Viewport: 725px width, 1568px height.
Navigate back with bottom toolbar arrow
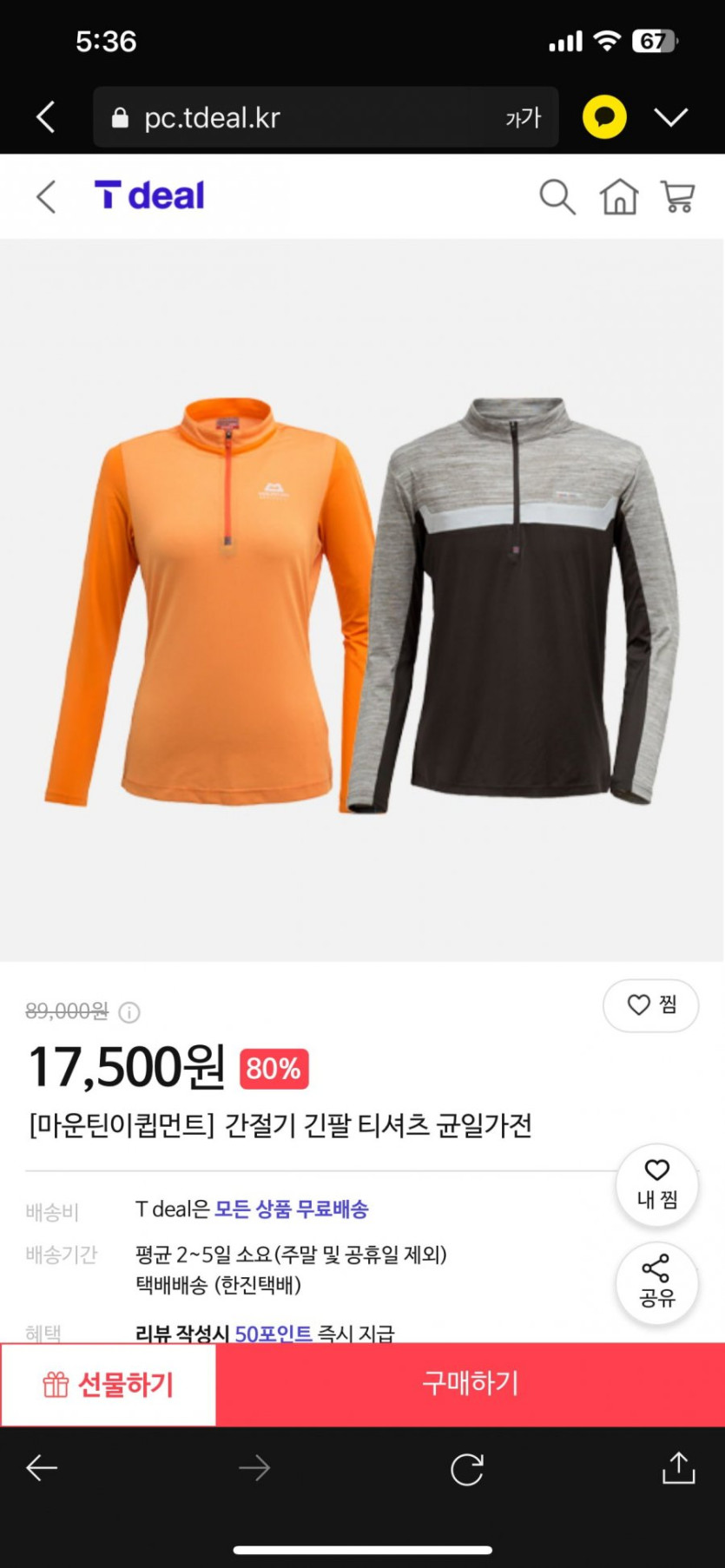coord(42,1468)
